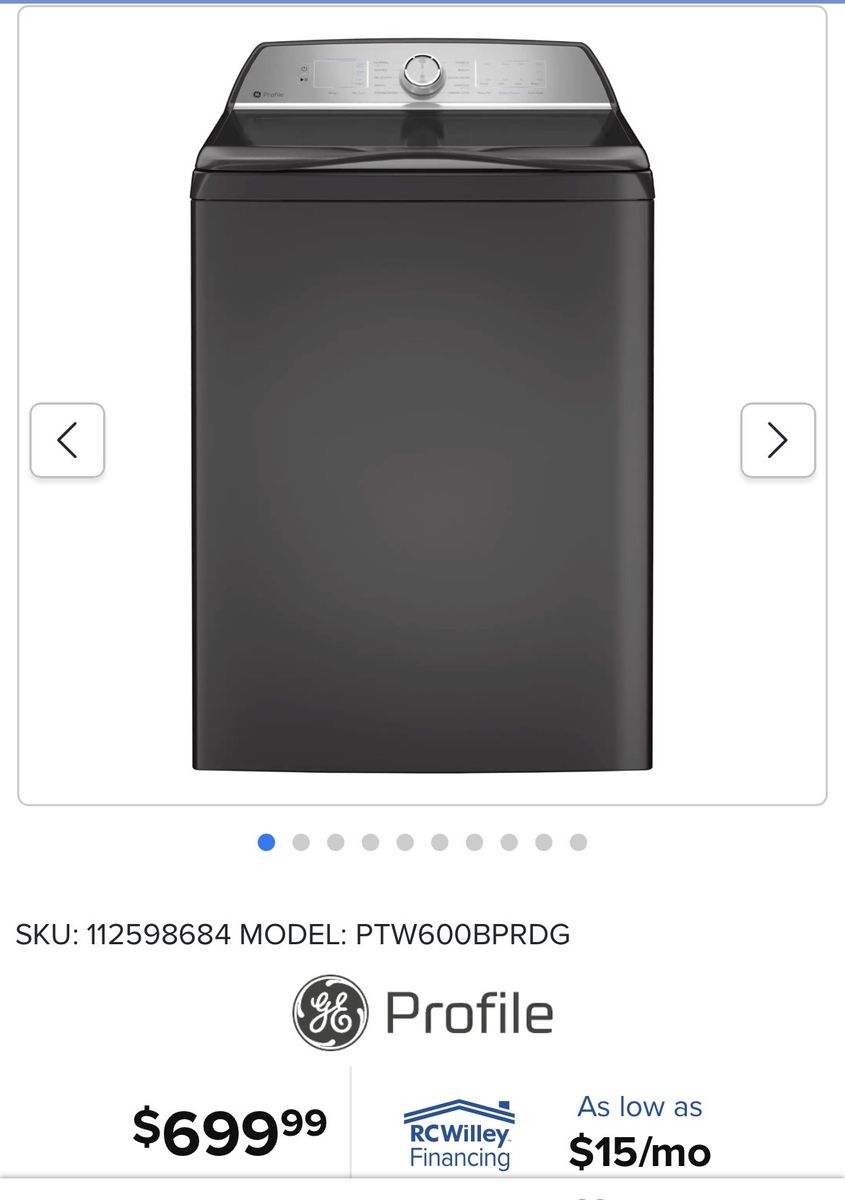Open RC Willey Financing details
The width and height of the screenshot is (845, 1200).
pyautogui.click(x=459, y=1135)
